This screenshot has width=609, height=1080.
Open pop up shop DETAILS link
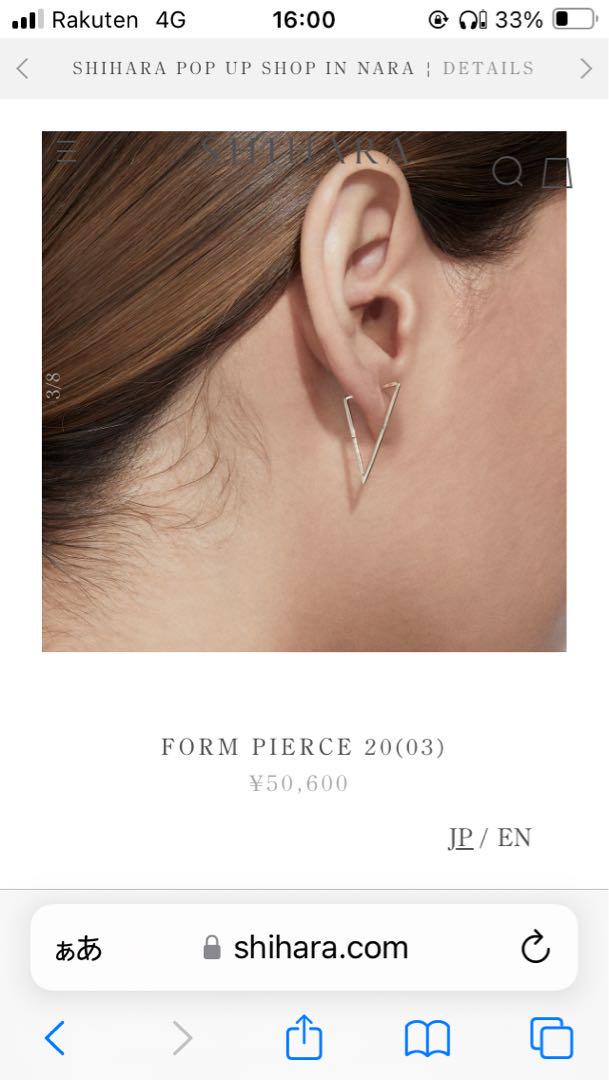coord(488,68)
